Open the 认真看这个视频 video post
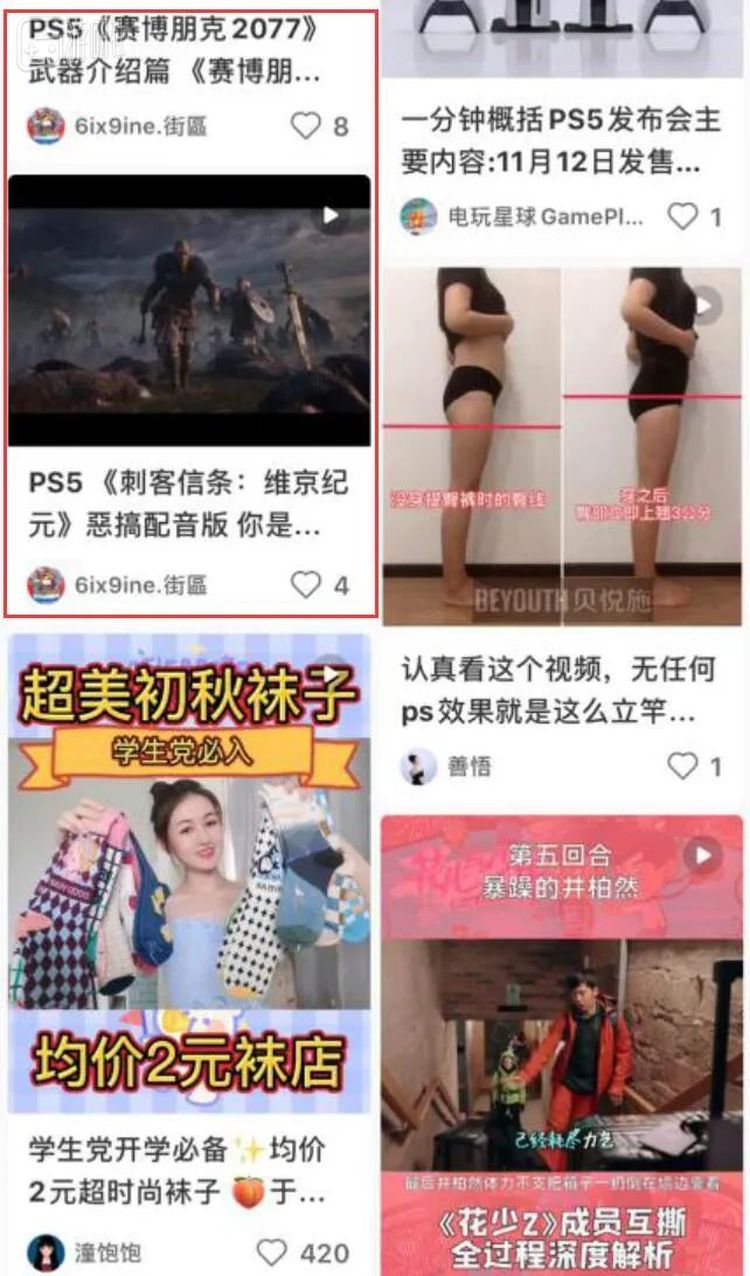 coord(562,445)
